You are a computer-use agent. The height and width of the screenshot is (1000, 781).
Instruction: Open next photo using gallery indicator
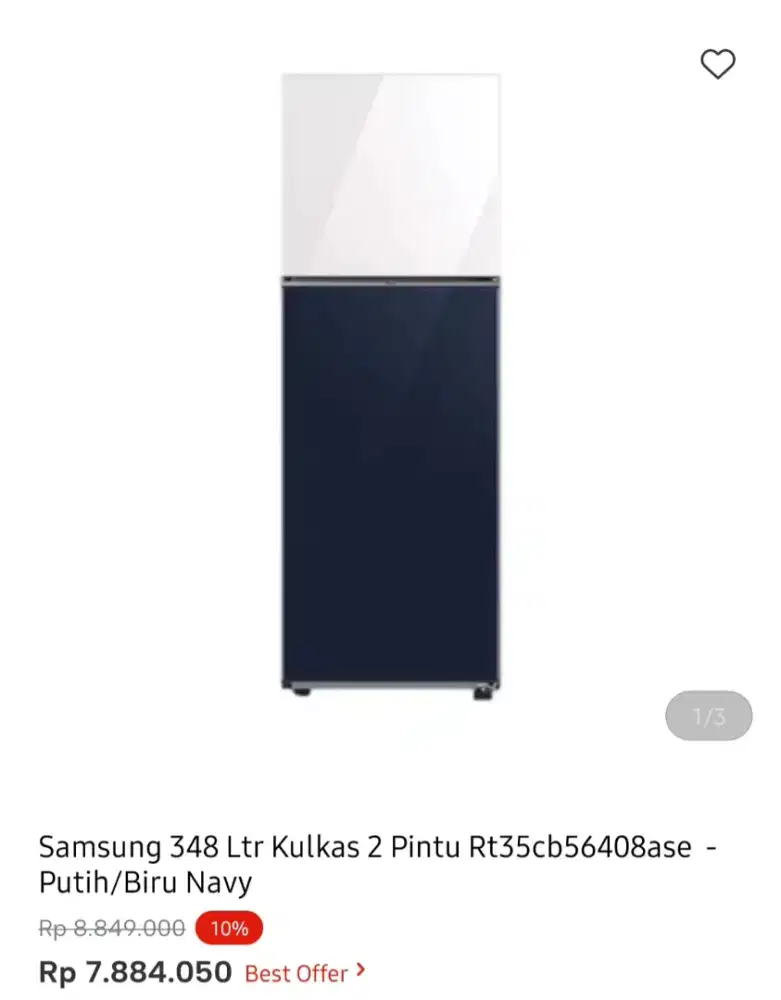709,714
